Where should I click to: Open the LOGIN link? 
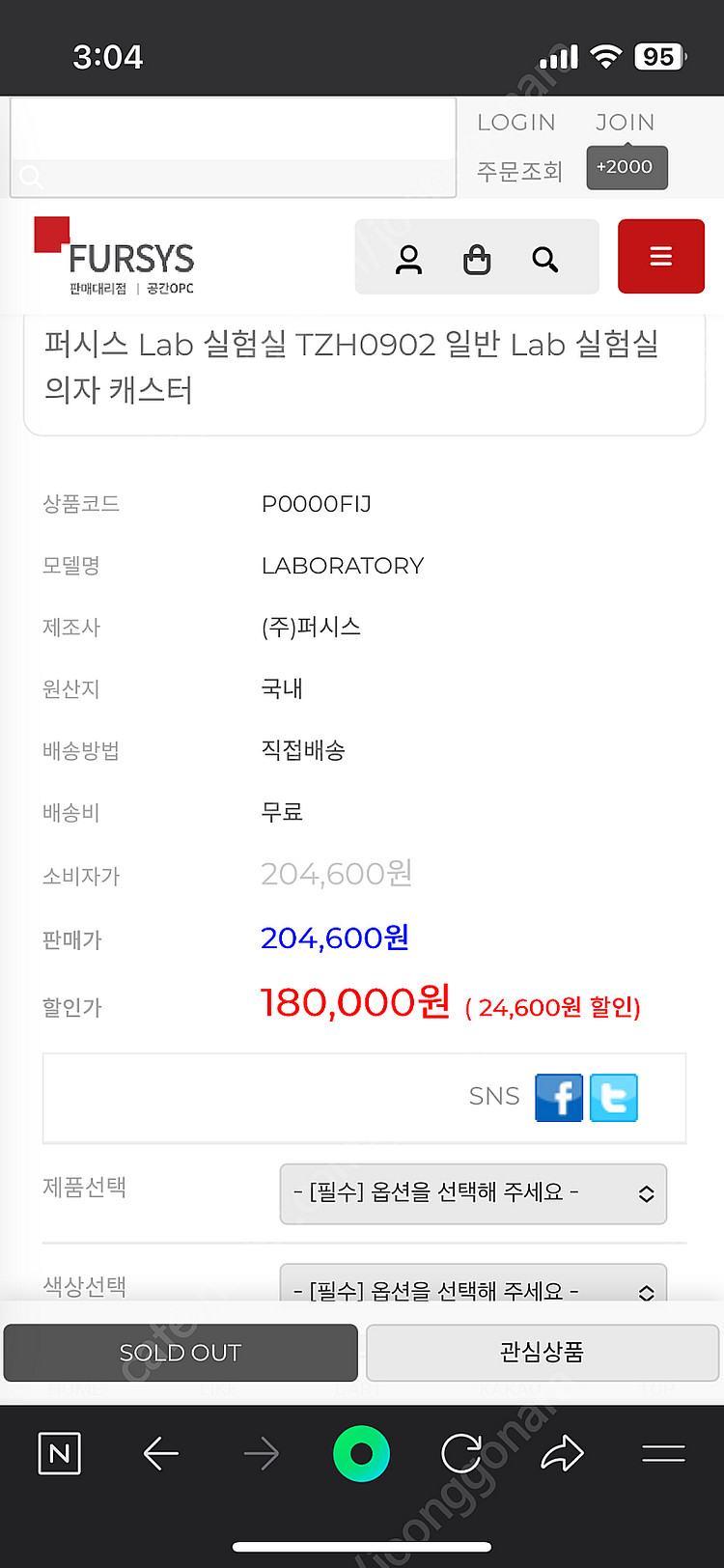click(x=516, y=123)
